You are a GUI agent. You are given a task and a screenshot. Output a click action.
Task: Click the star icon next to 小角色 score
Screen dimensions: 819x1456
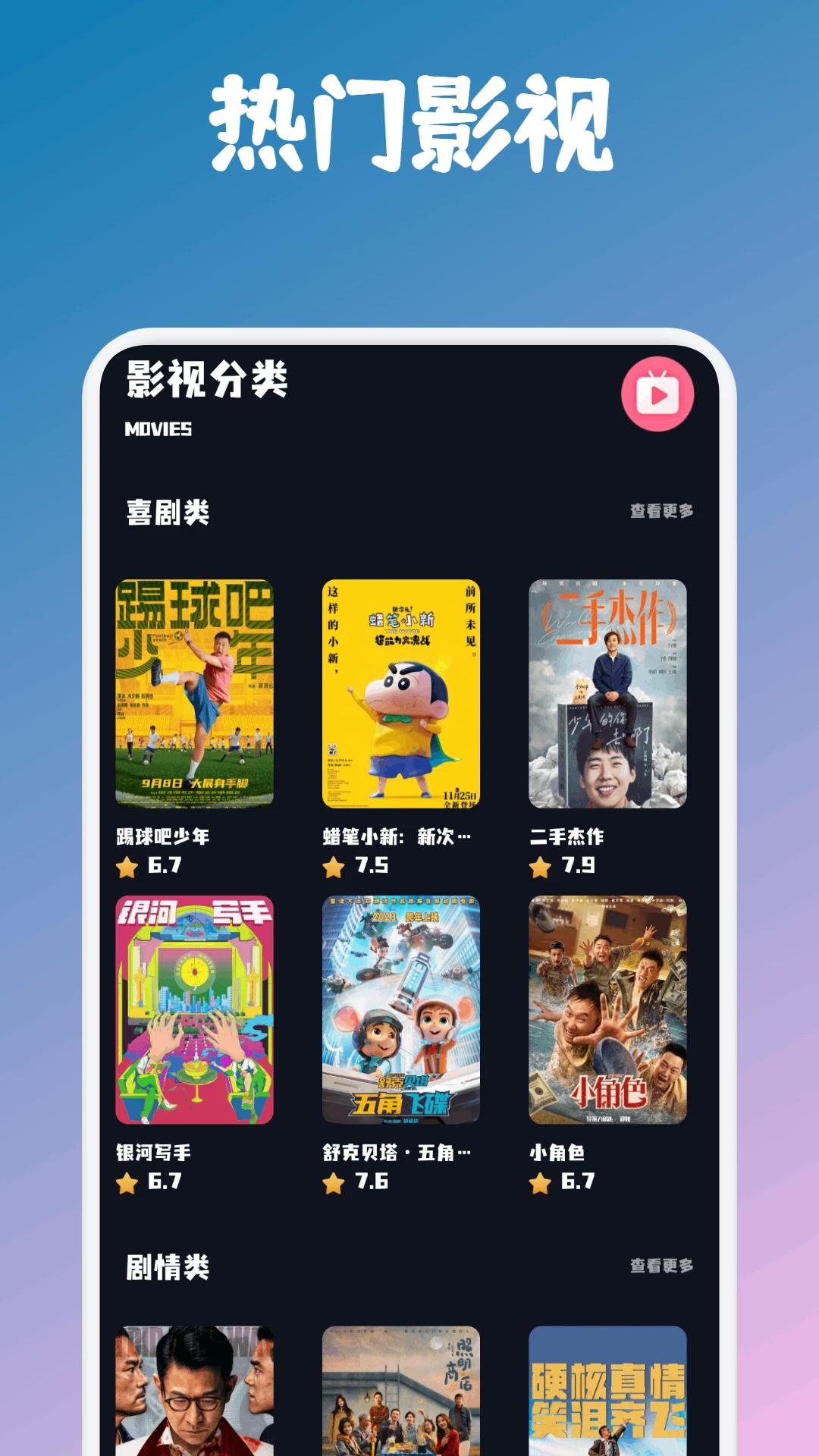(538, 1181)
